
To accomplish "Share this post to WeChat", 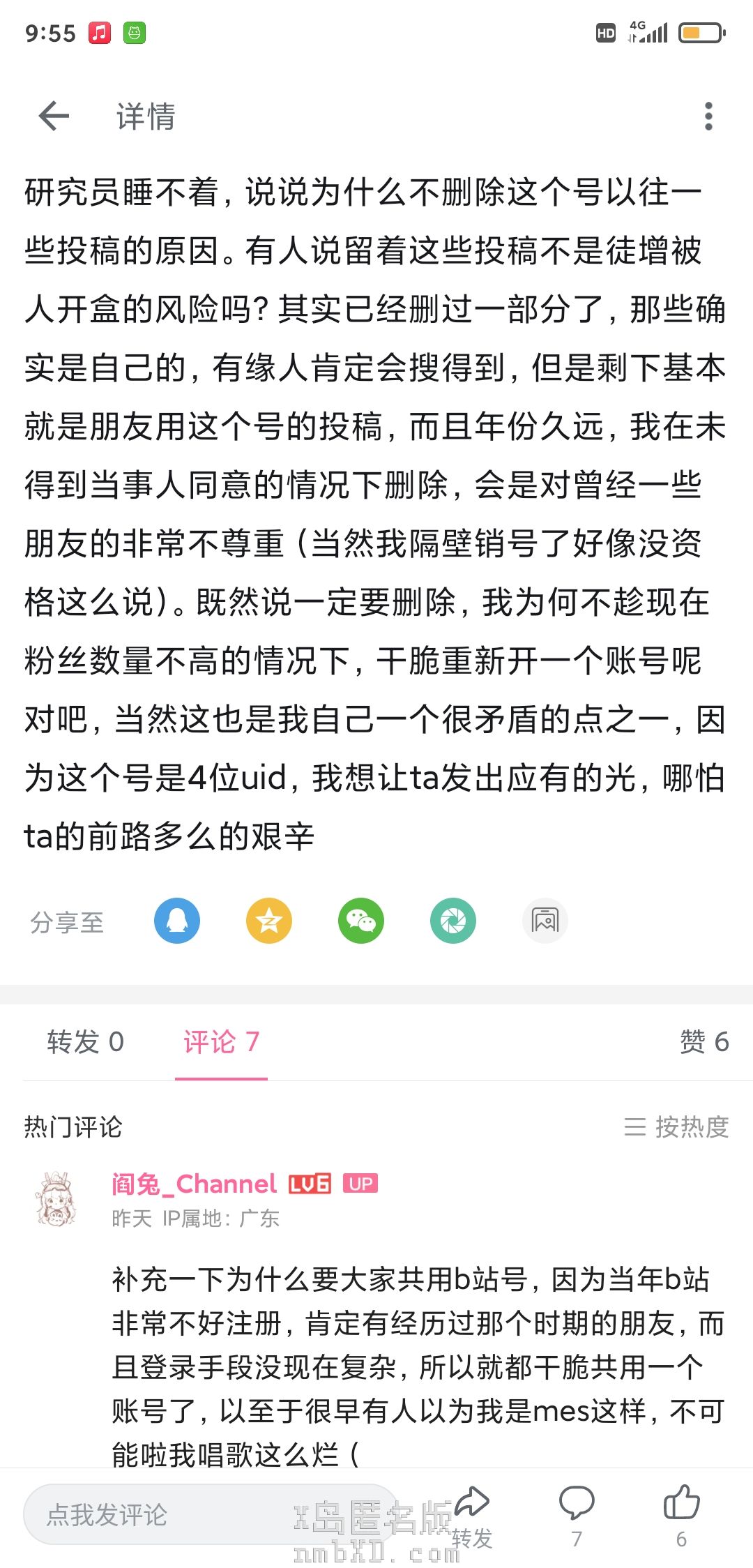I will point(361,921).
